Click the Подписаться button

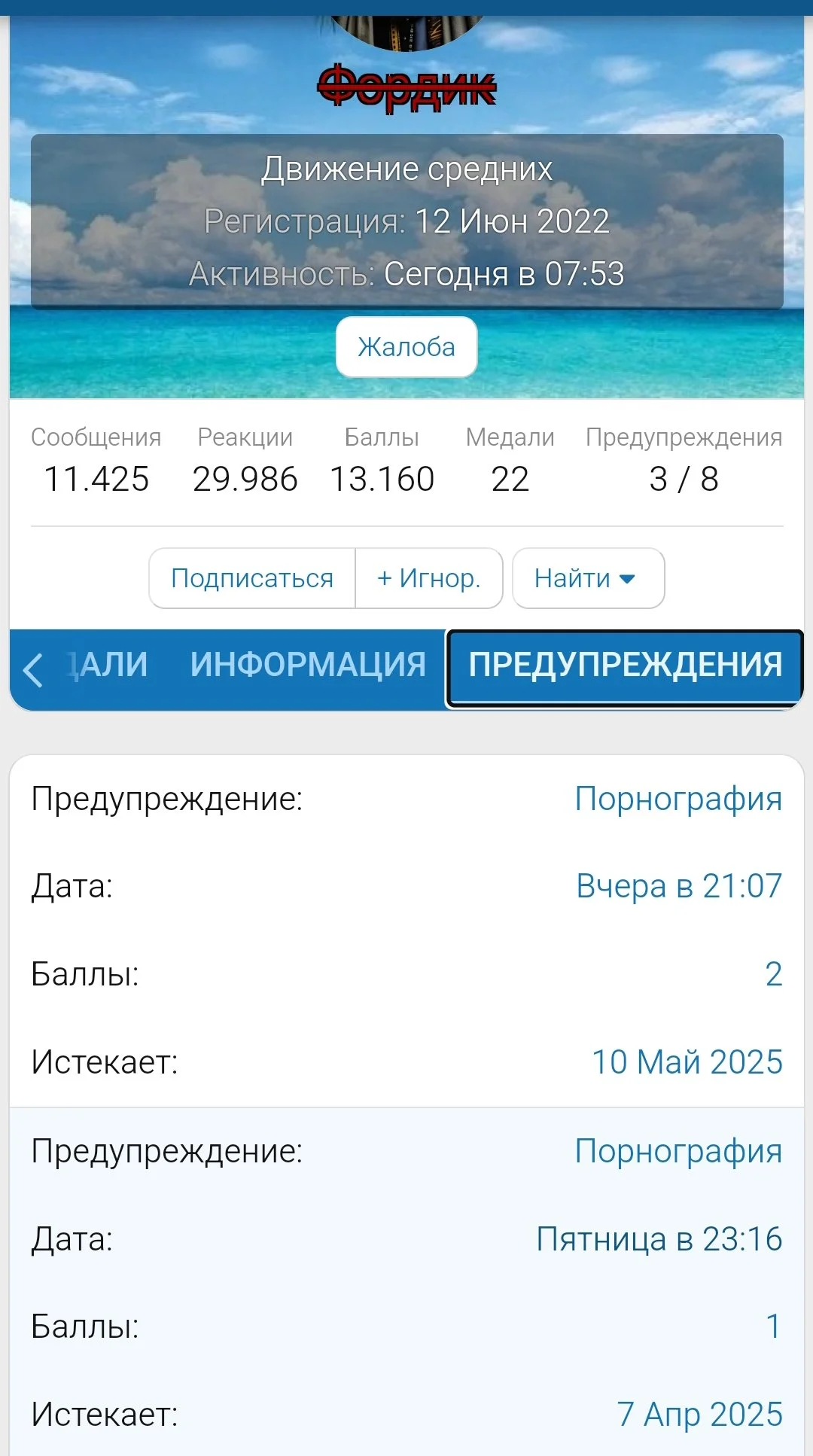252,578
